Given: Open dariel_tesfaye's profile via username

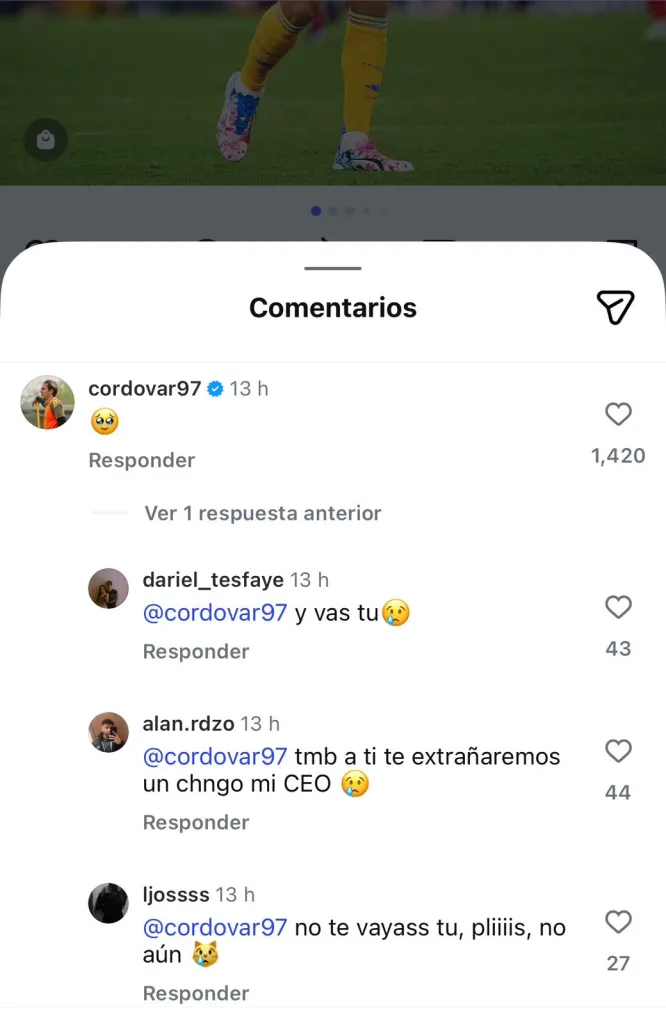Looking at the screenshot, I should click(213, 580).
